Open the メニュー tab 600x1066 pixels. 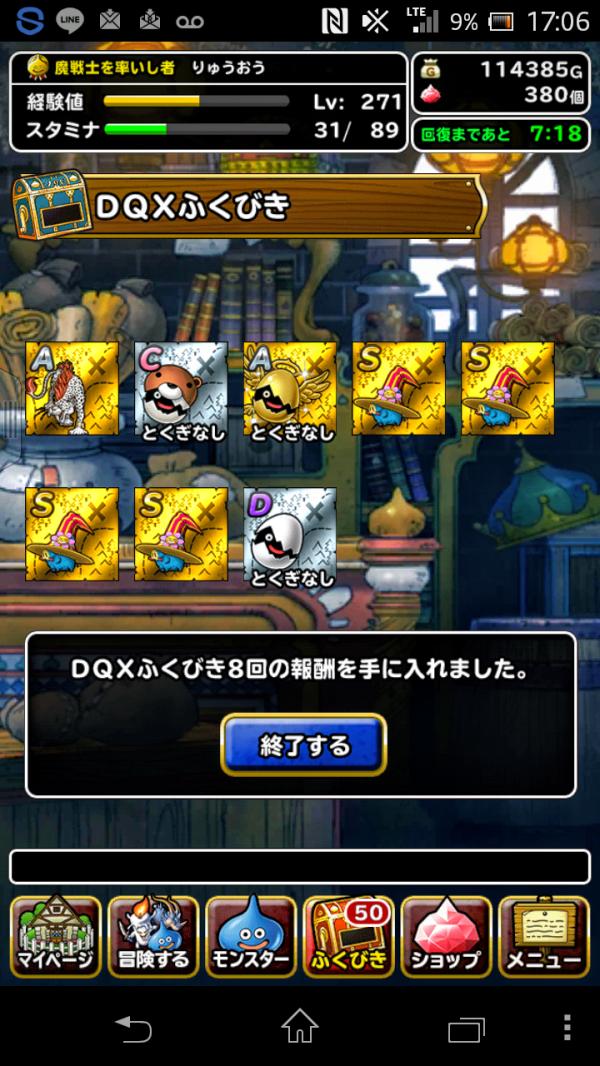tap(544, 936)
